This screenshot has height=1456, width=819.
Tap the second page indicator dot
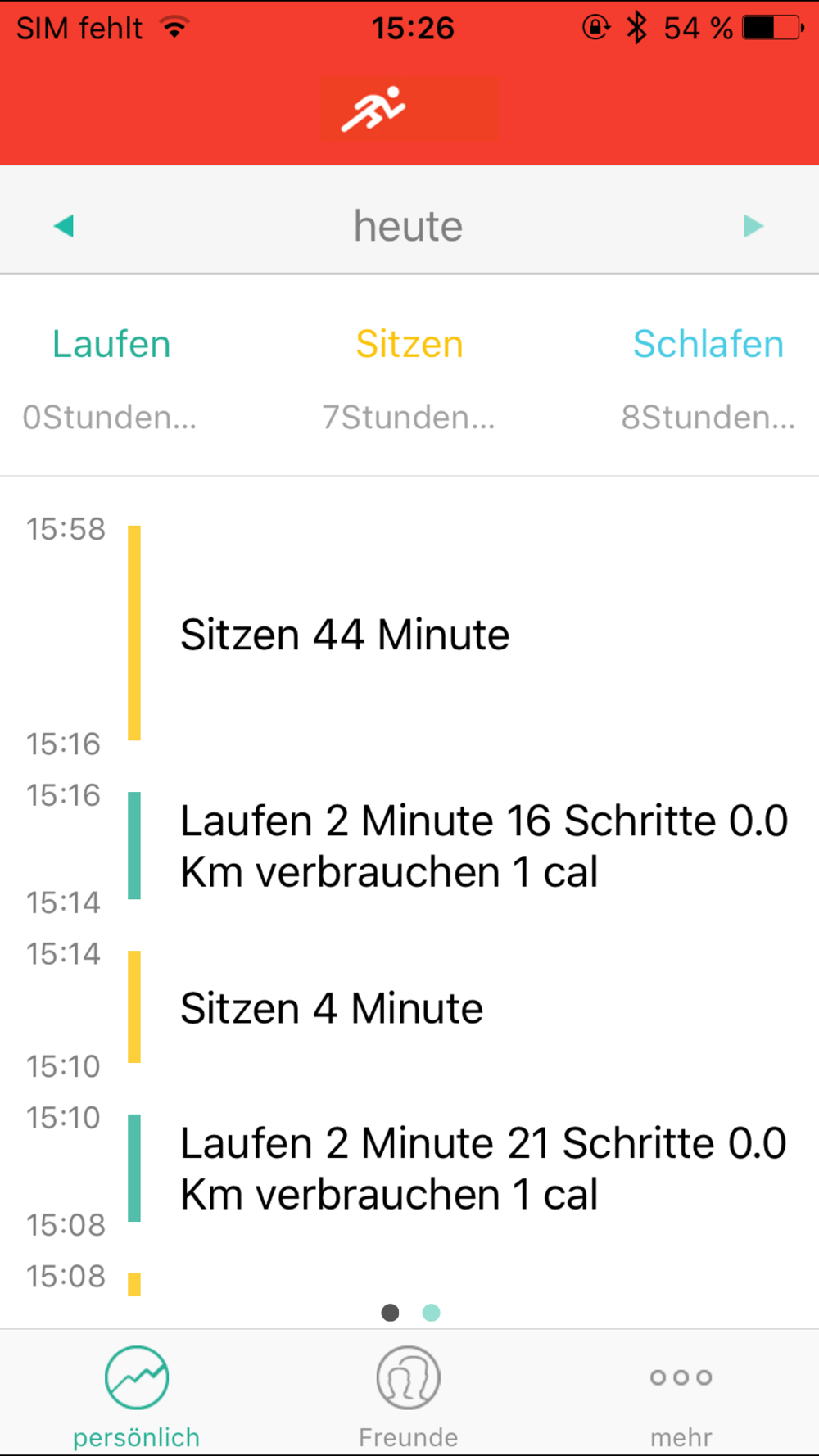[x=432, y=1313]
